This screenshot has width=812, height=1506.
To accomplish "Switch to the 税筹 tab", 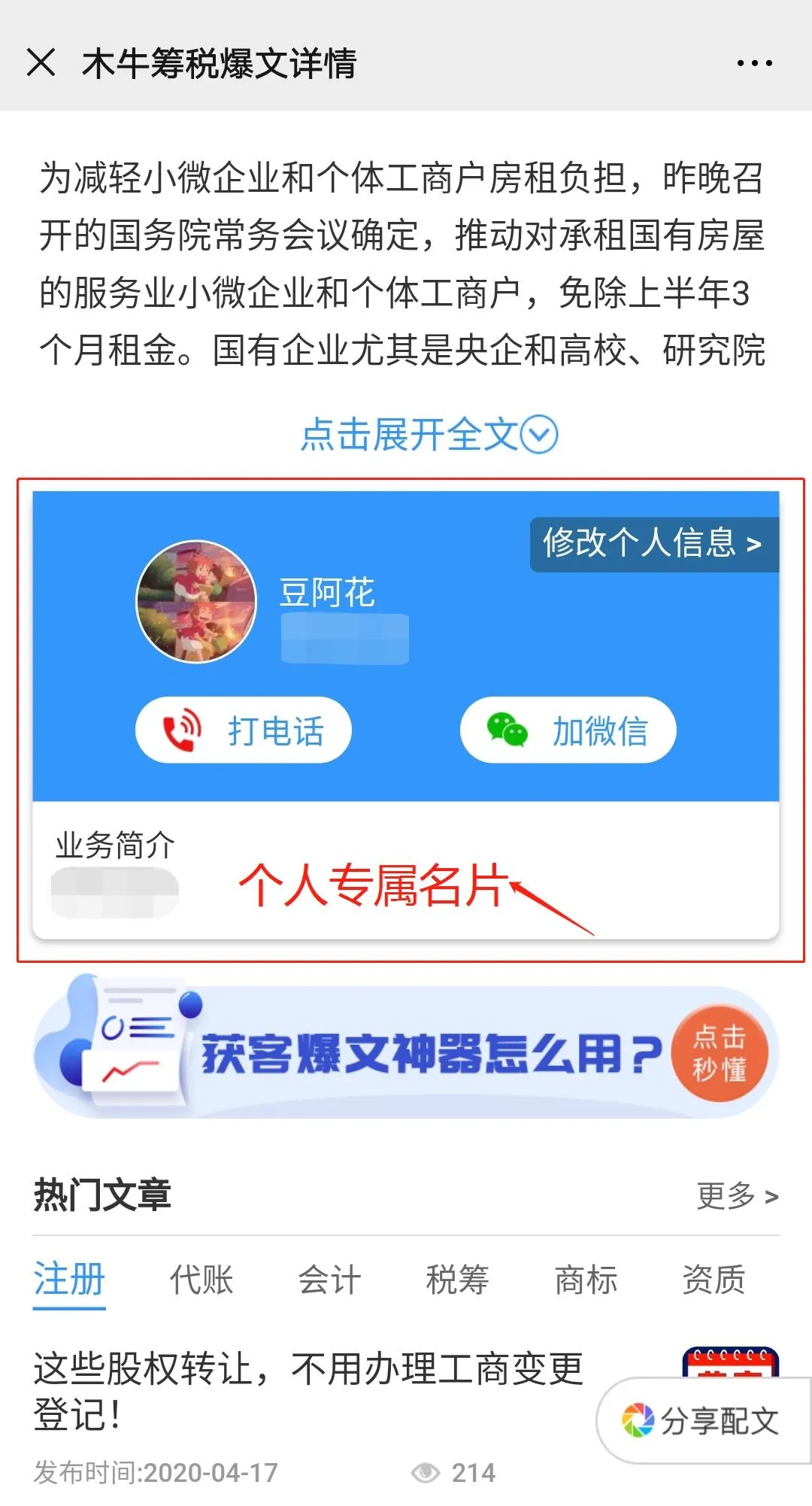I will pos(457,1280).
